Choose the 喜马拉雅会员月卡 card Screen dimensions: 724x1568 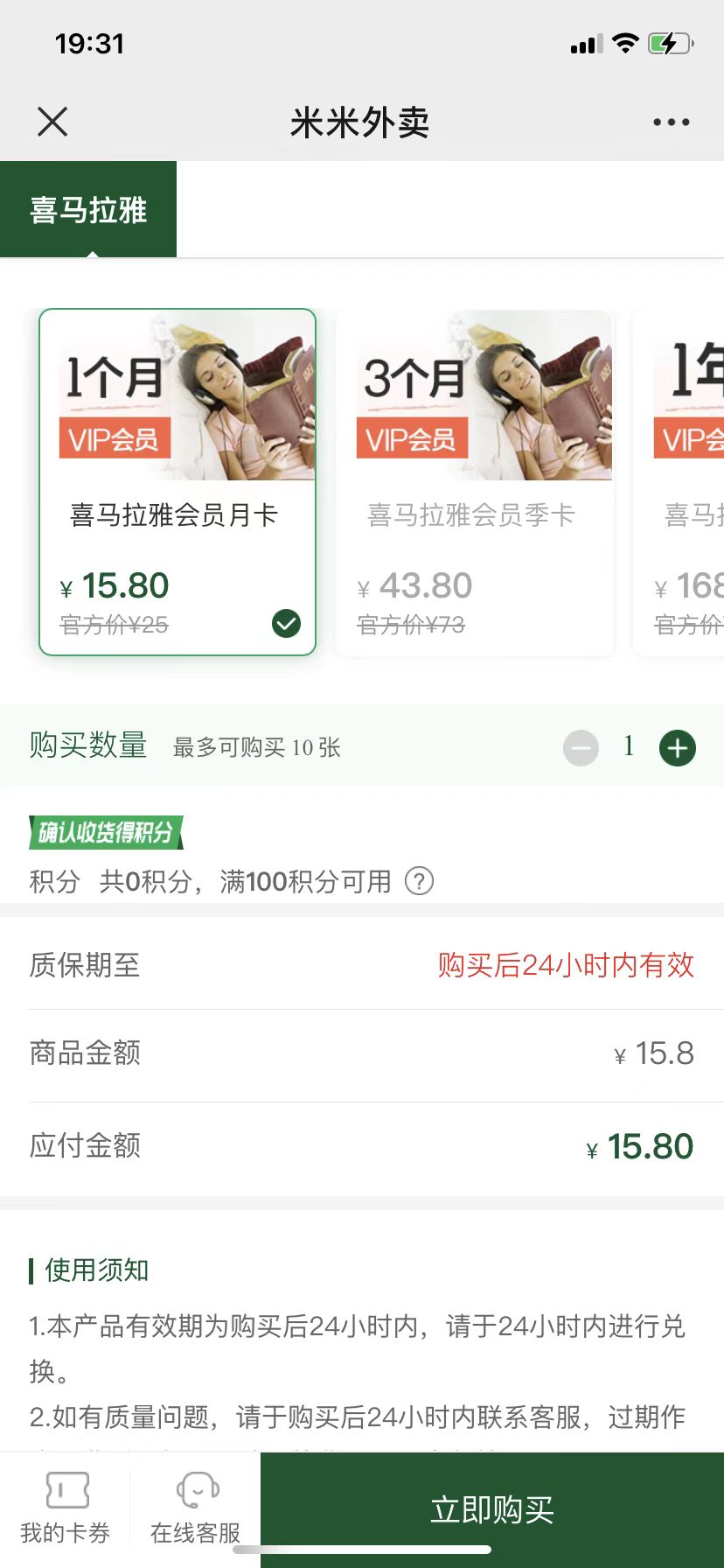[178, 482]
